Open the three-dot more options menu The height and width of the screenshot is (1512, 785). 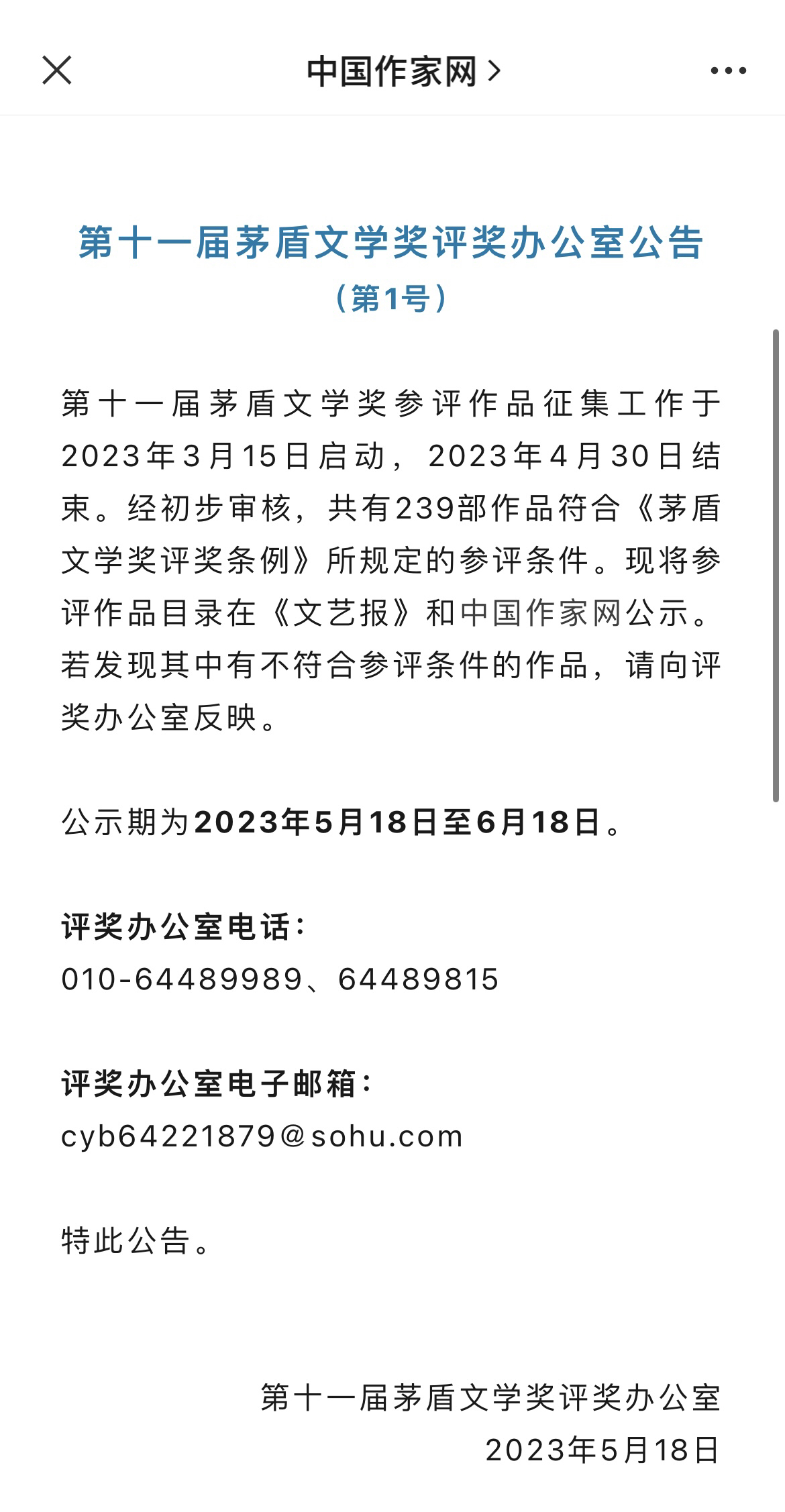(728, 70)
